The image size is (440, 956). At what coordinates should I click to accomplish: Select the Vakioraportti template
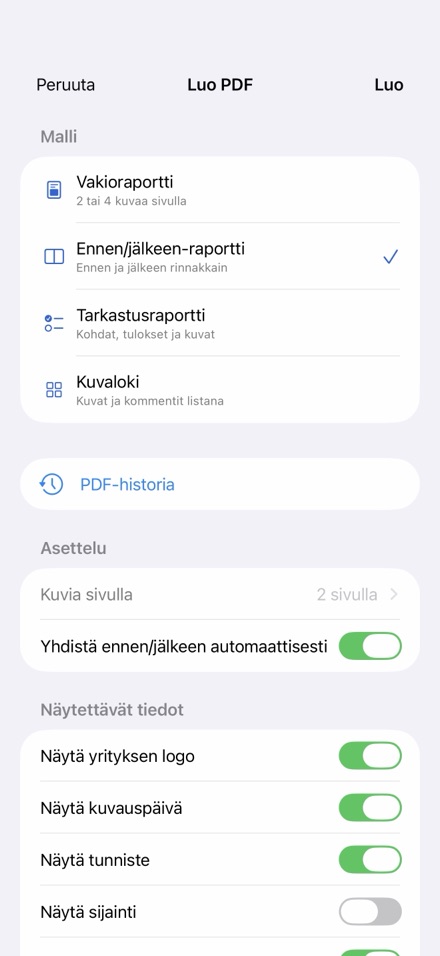pos(220,190)
